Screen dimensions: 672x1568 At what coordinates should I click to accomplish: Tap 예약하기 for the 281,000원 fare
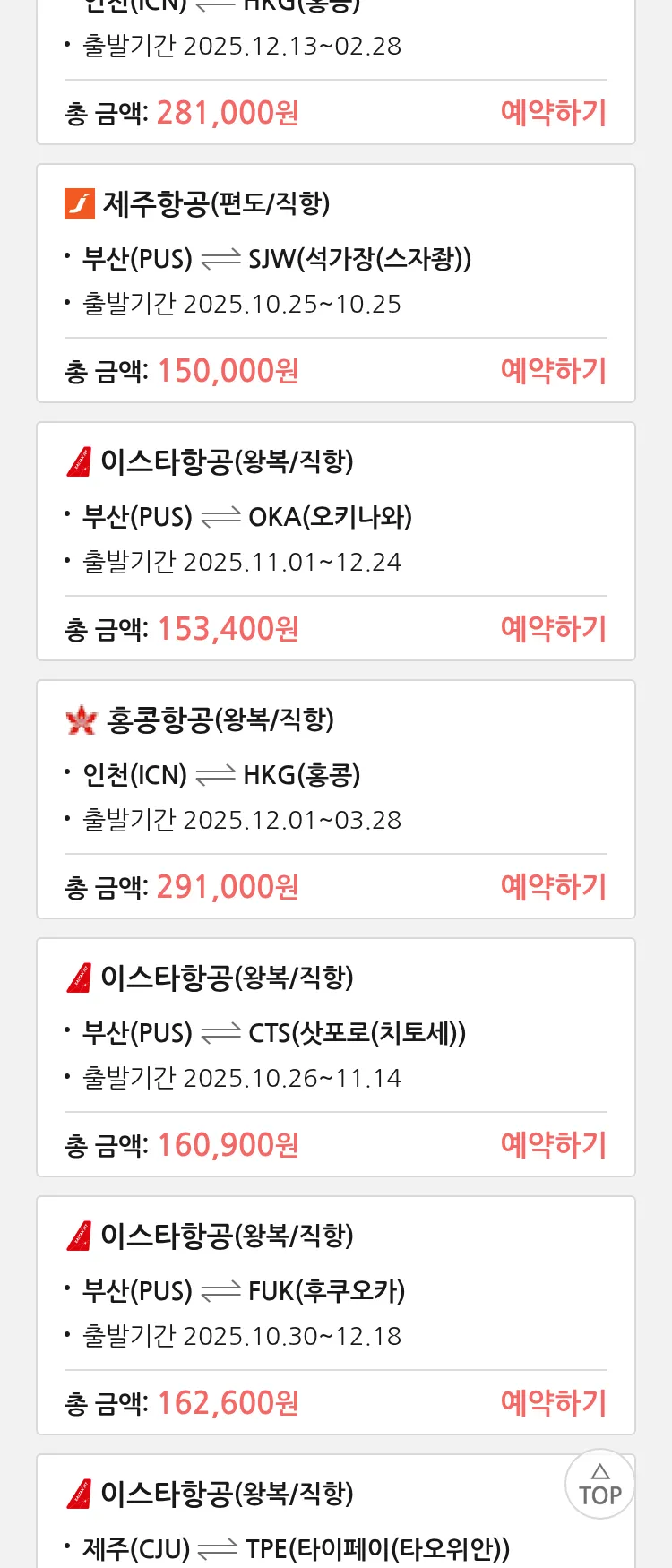[x=553, y=113]
